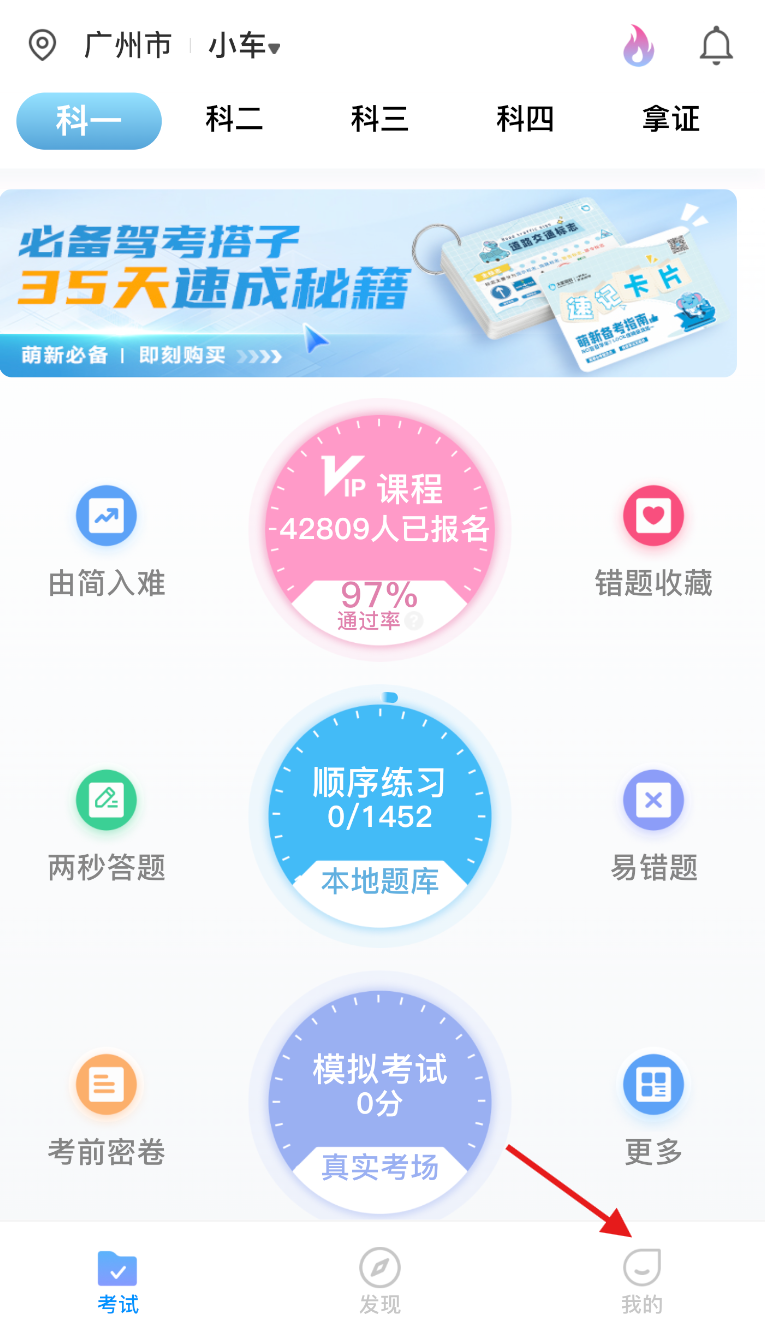Switch to the 发现 tab

380,1280
